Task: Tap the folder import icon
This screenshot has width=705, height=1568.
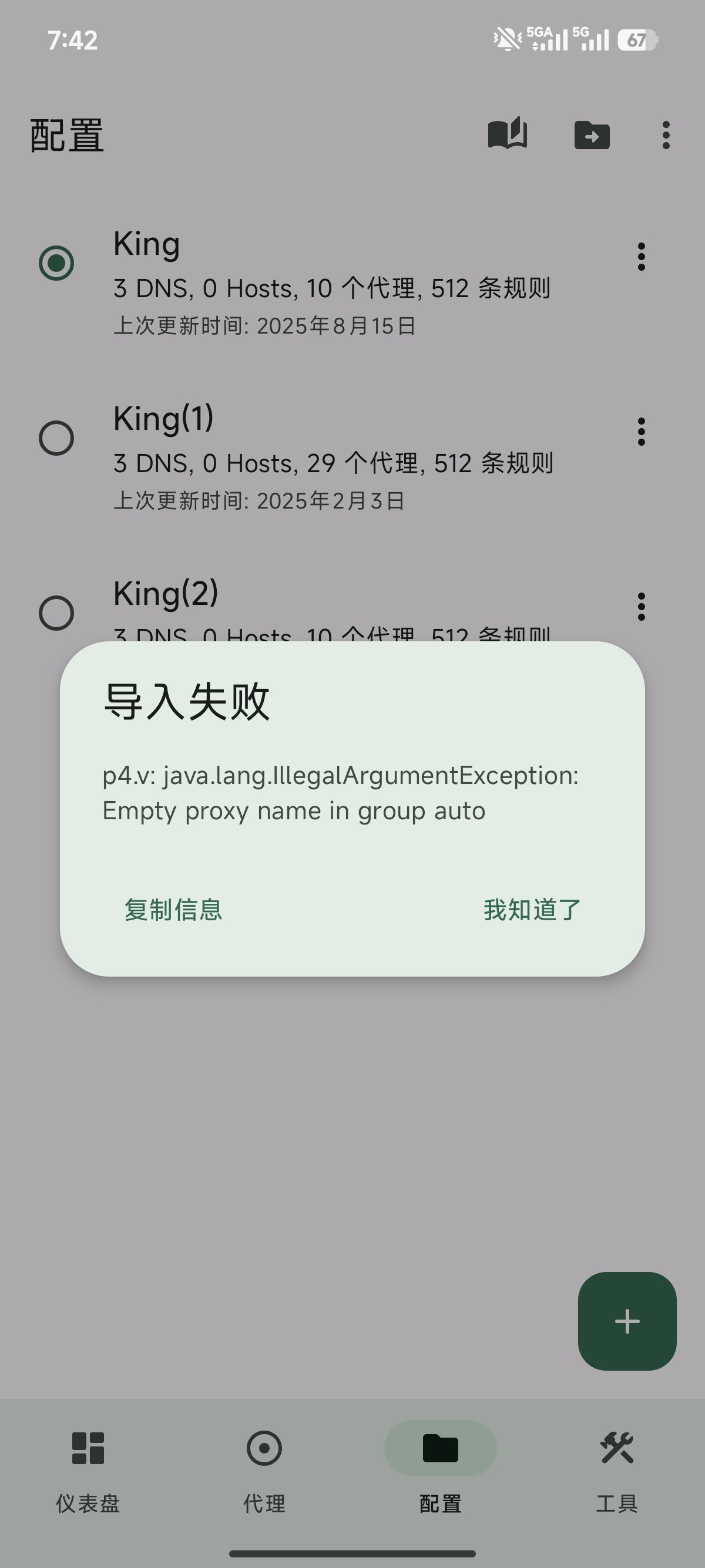Action: tap(592, 134)
